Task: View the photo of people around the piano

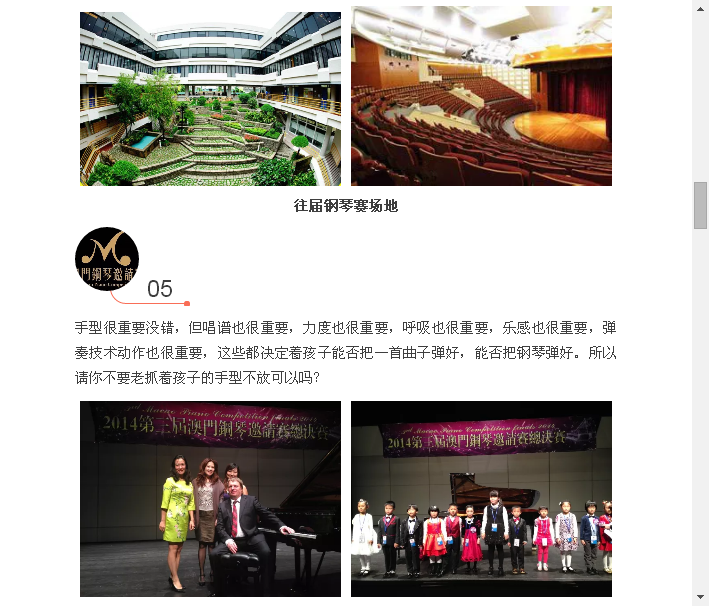Action: tap(210, 498)
